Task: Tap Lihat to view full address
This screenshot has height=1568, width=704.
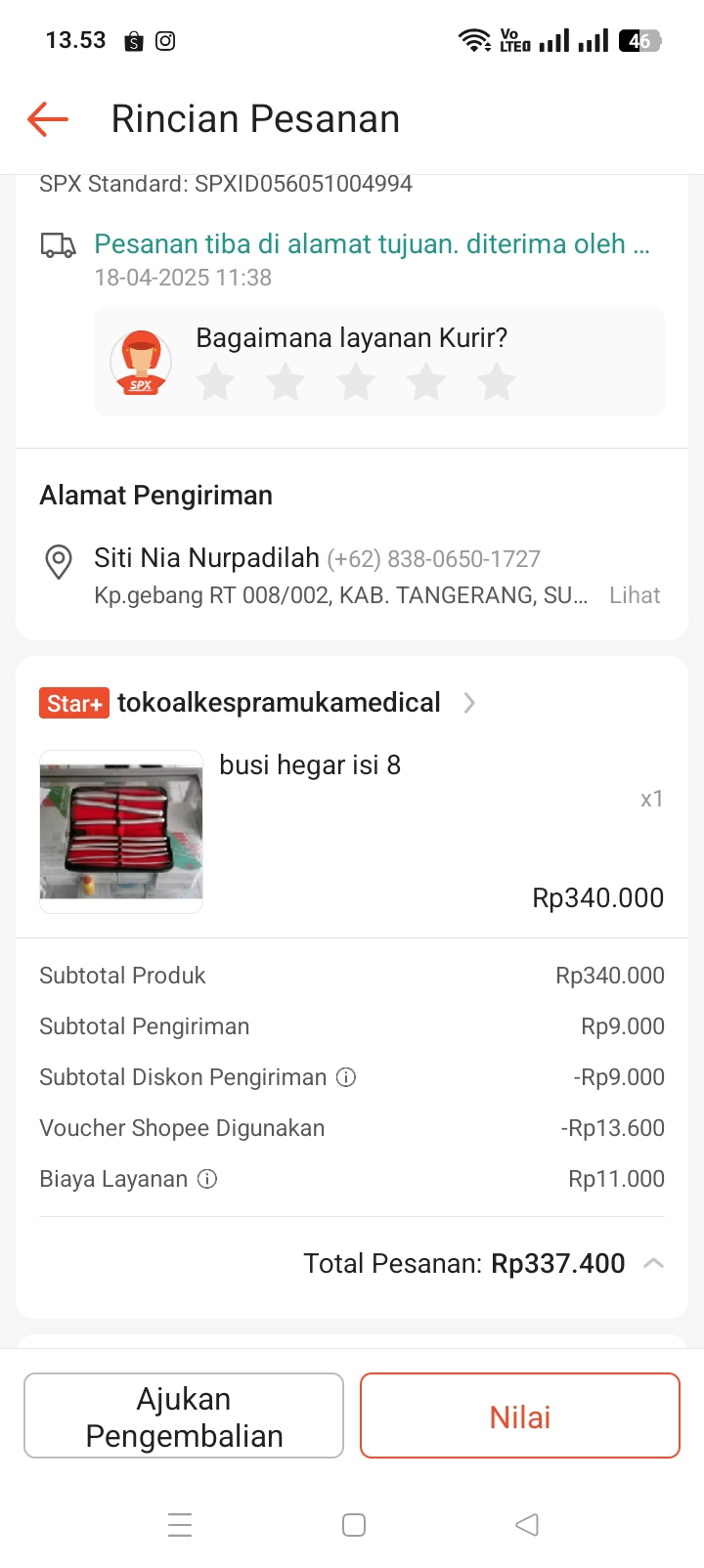Action: pos(635,595)
